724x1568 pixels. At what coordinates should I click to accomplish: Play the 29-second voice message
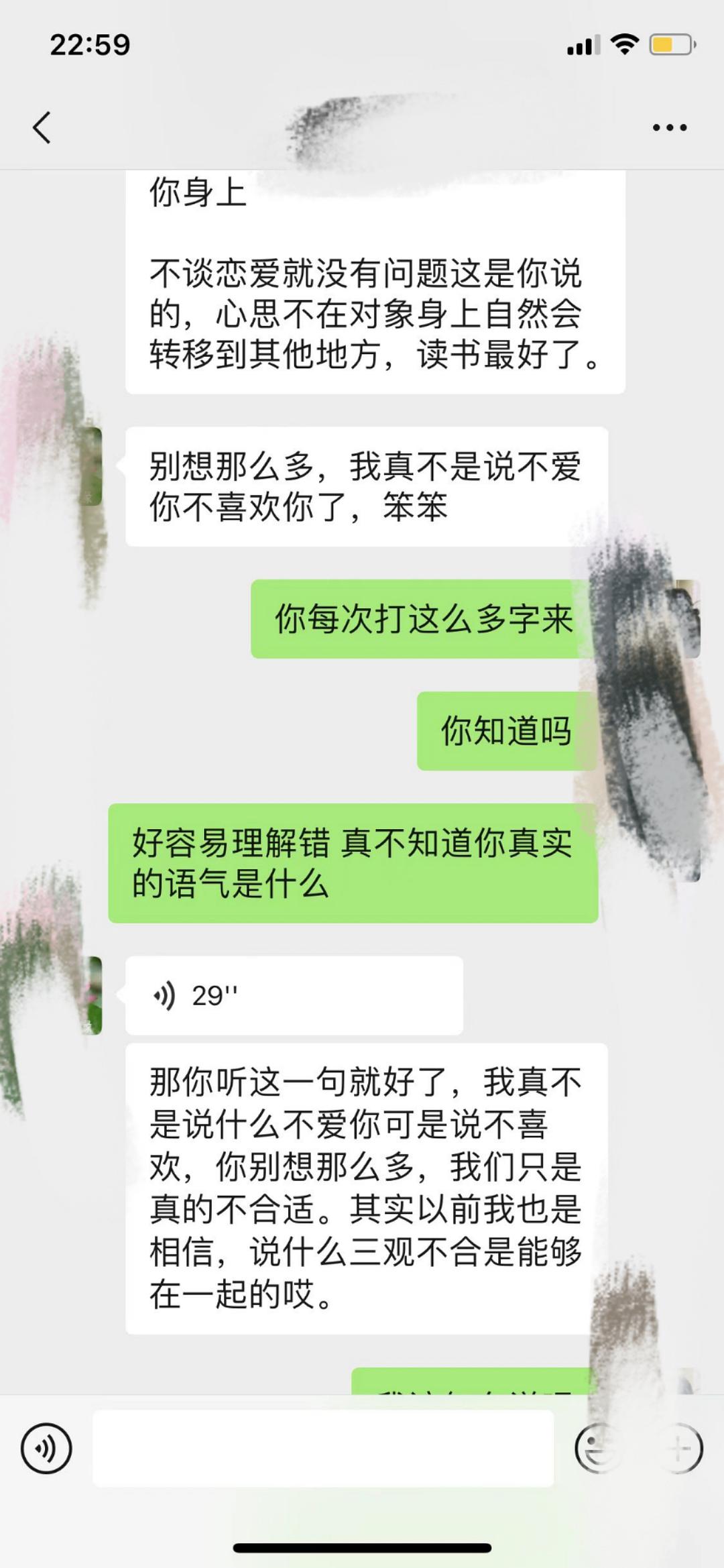293,995
